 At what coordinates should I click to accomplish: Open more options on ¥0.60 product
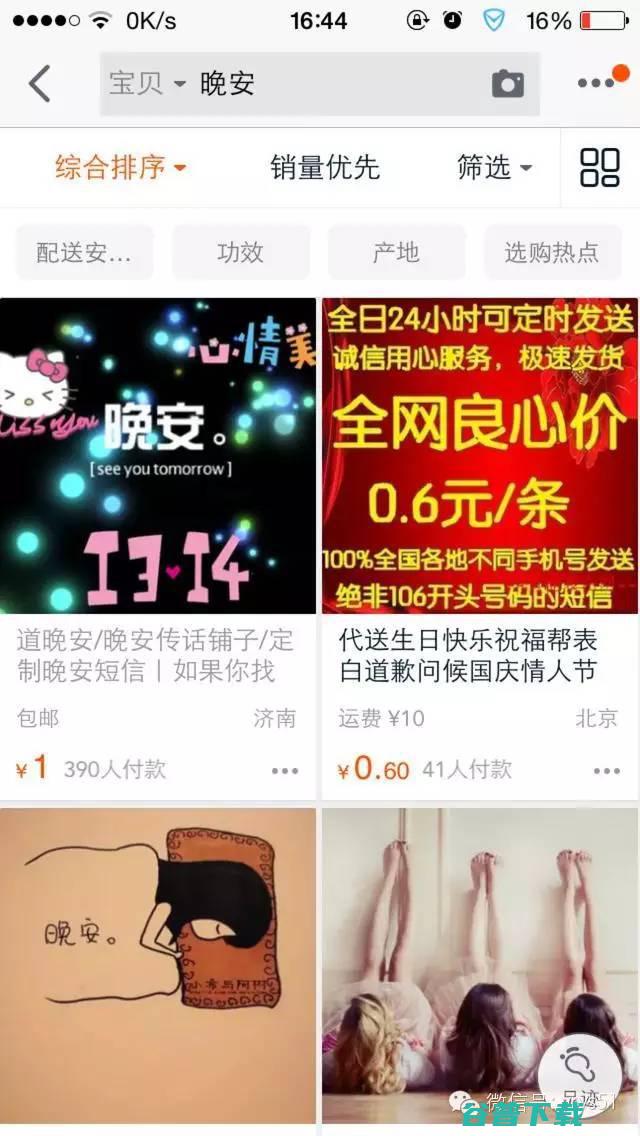(607, 771)
